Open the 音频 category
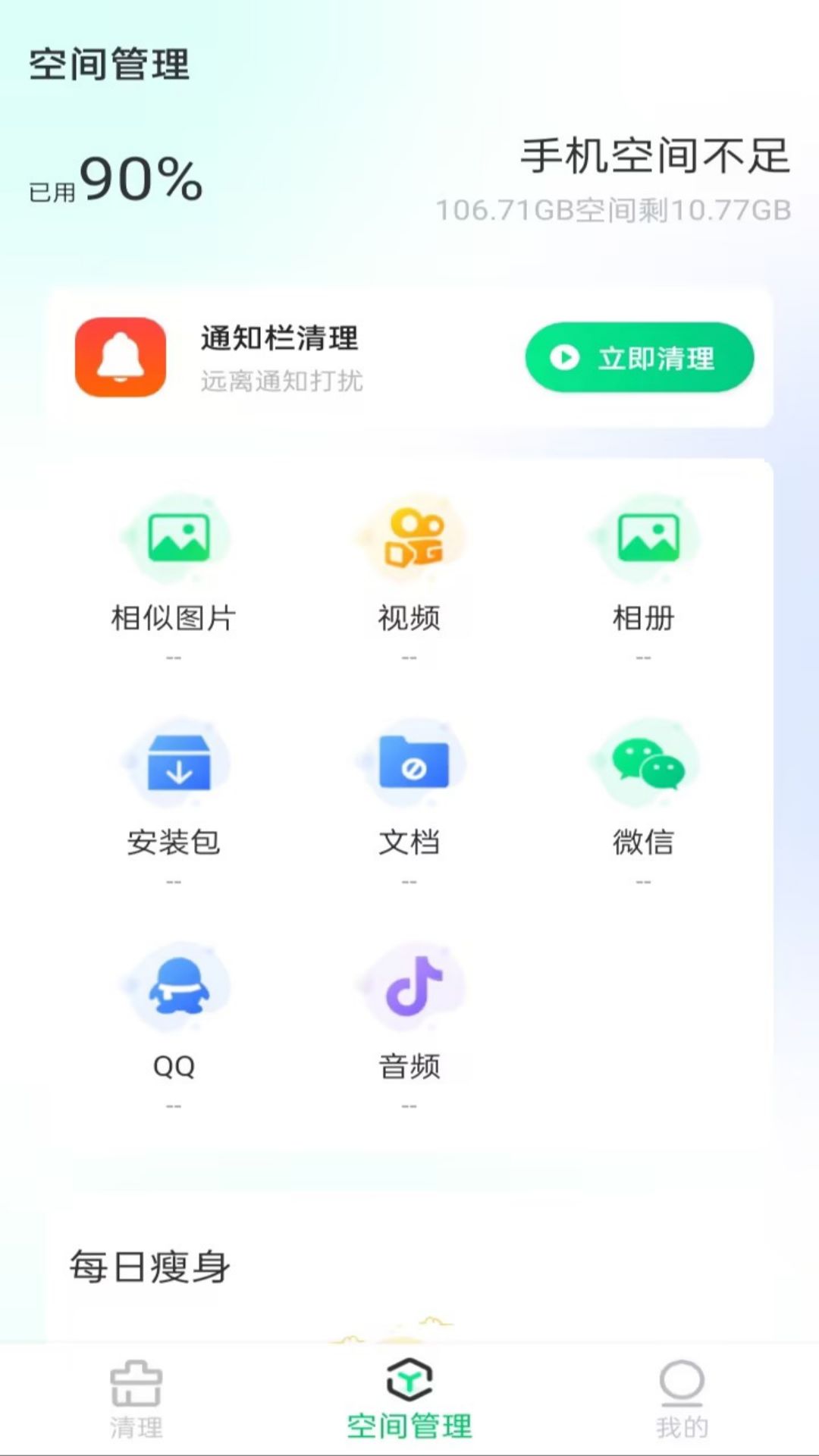Screen dimensions: 819x1456 pyautogui.click(x=409, y=1016)
